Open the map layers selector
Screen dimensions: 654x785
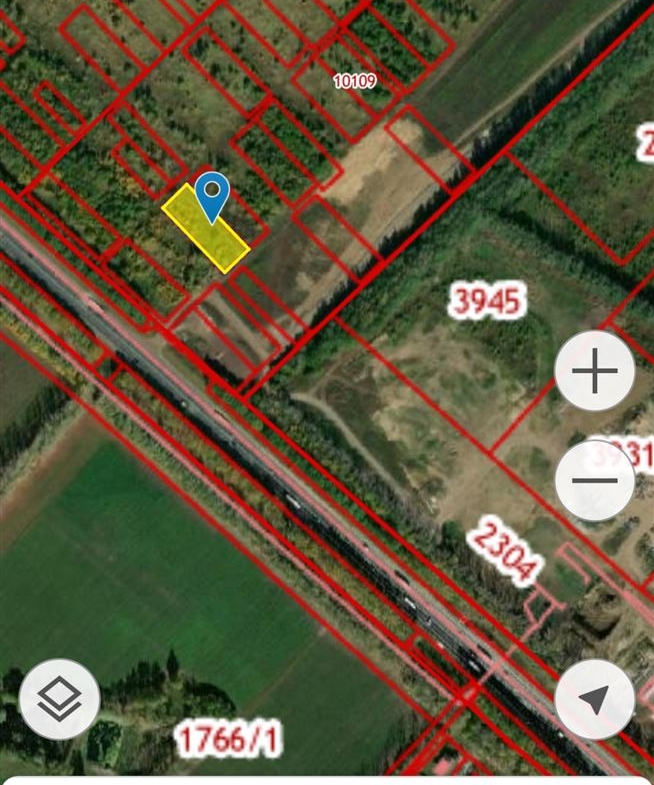click(59, 698)
